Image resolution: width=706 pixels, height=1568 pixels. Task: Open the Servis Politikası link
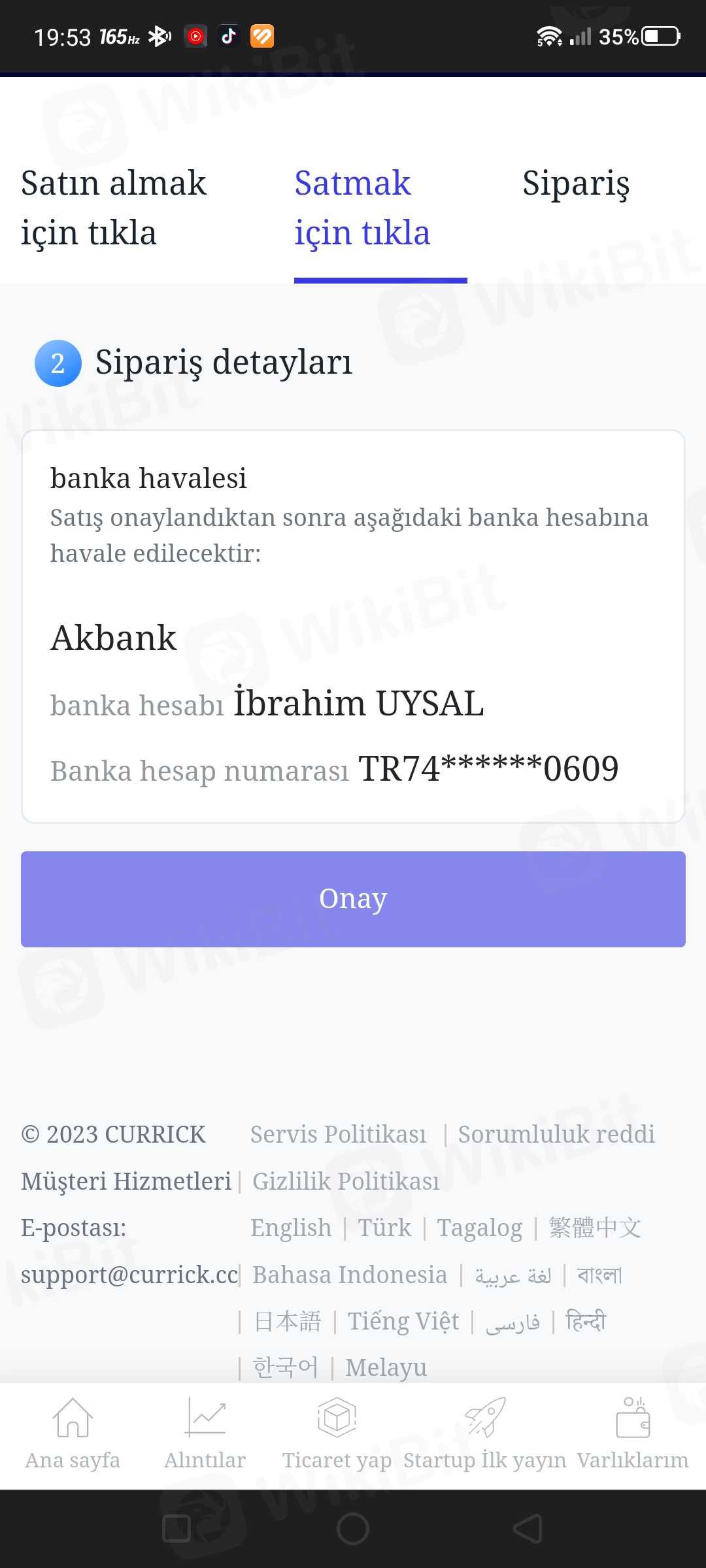point(338,1134)
